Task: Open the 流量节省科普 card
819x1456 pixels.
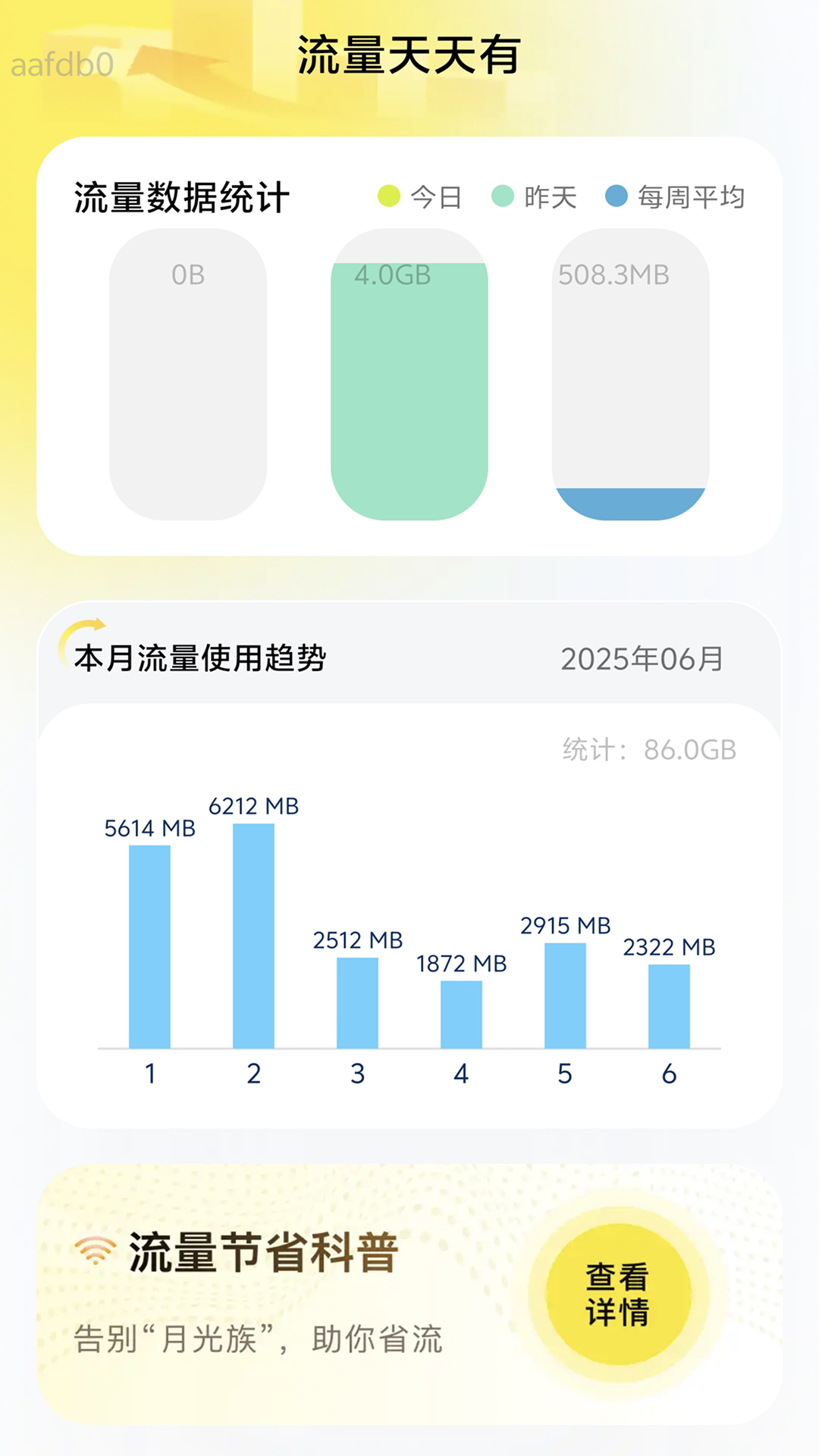Action: pos(265,1293)
